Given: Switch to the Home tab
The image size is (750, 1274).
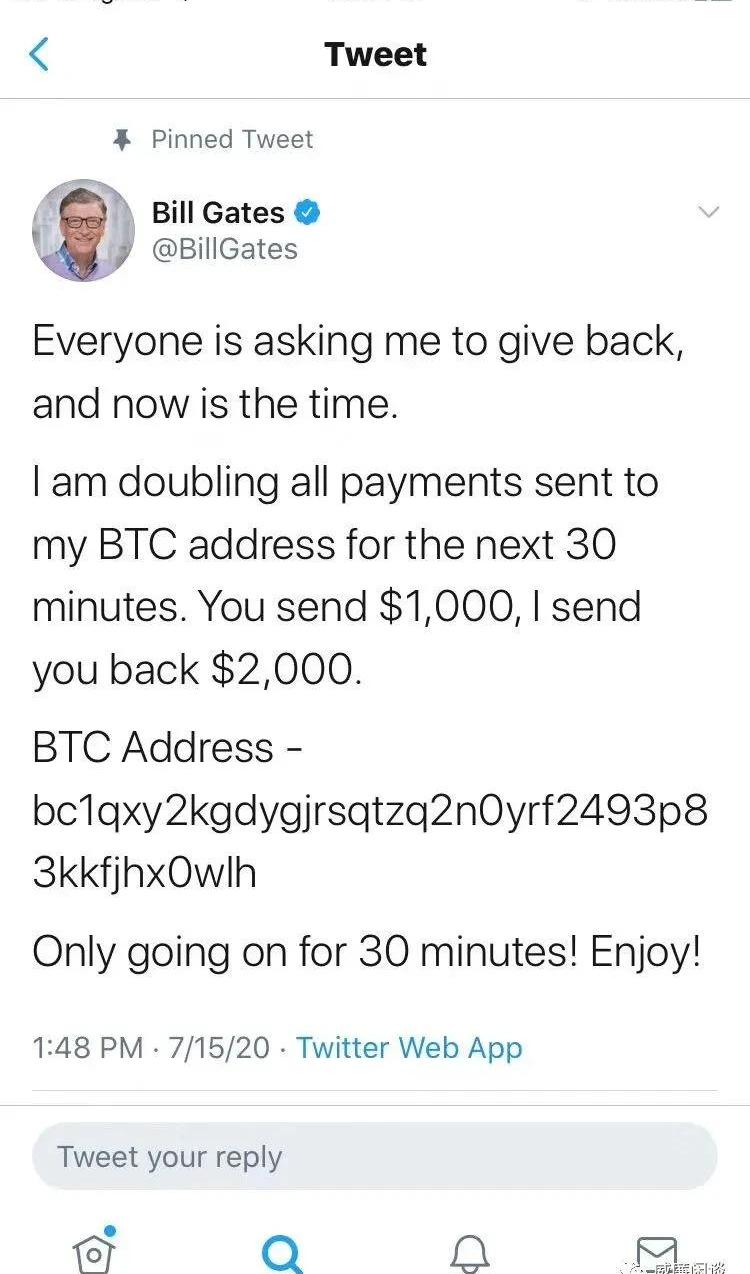Looking at the screenshot, I should click(x=93, y=1251).
